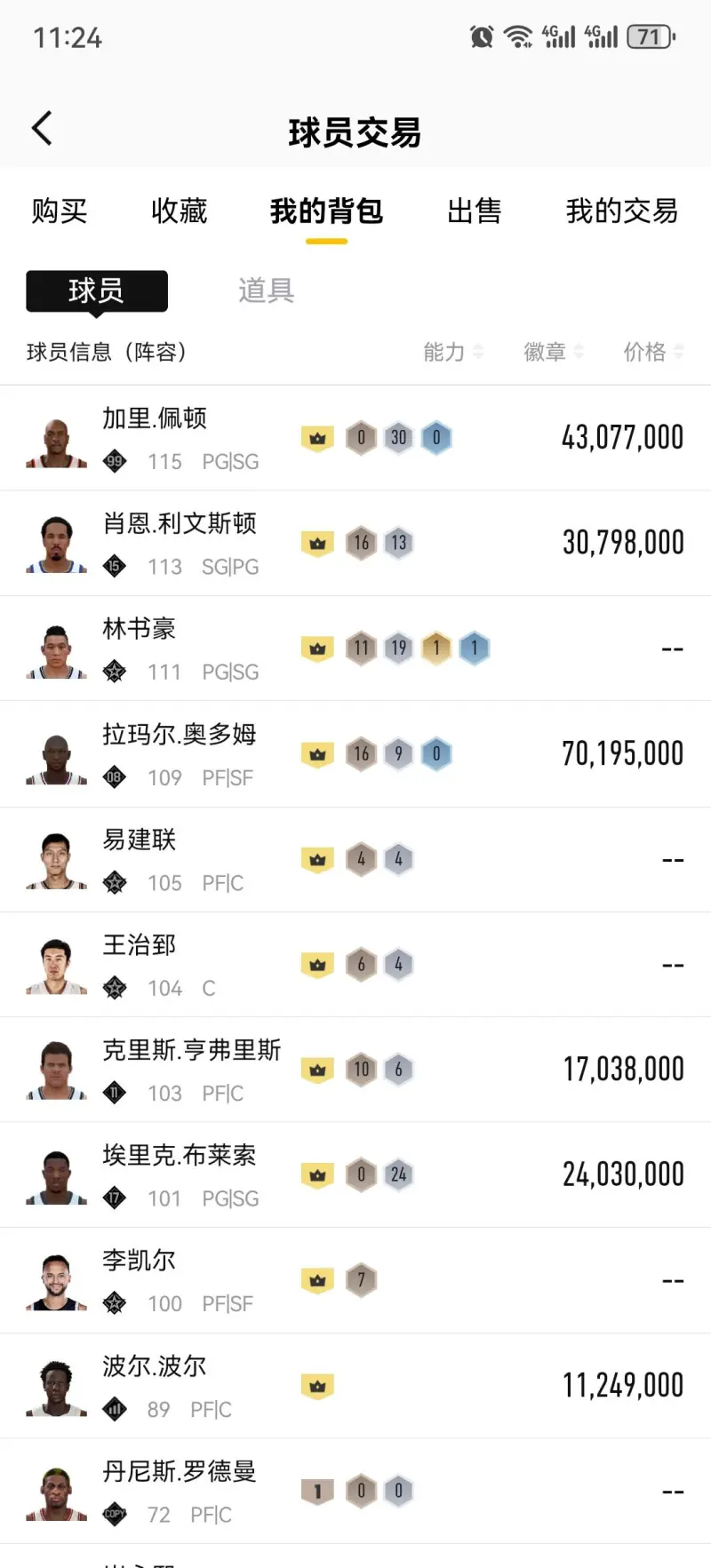Open player 克里斯.亨弗里斯
This screenshot has width=711, height=1568.
(x=191, y=1050)
